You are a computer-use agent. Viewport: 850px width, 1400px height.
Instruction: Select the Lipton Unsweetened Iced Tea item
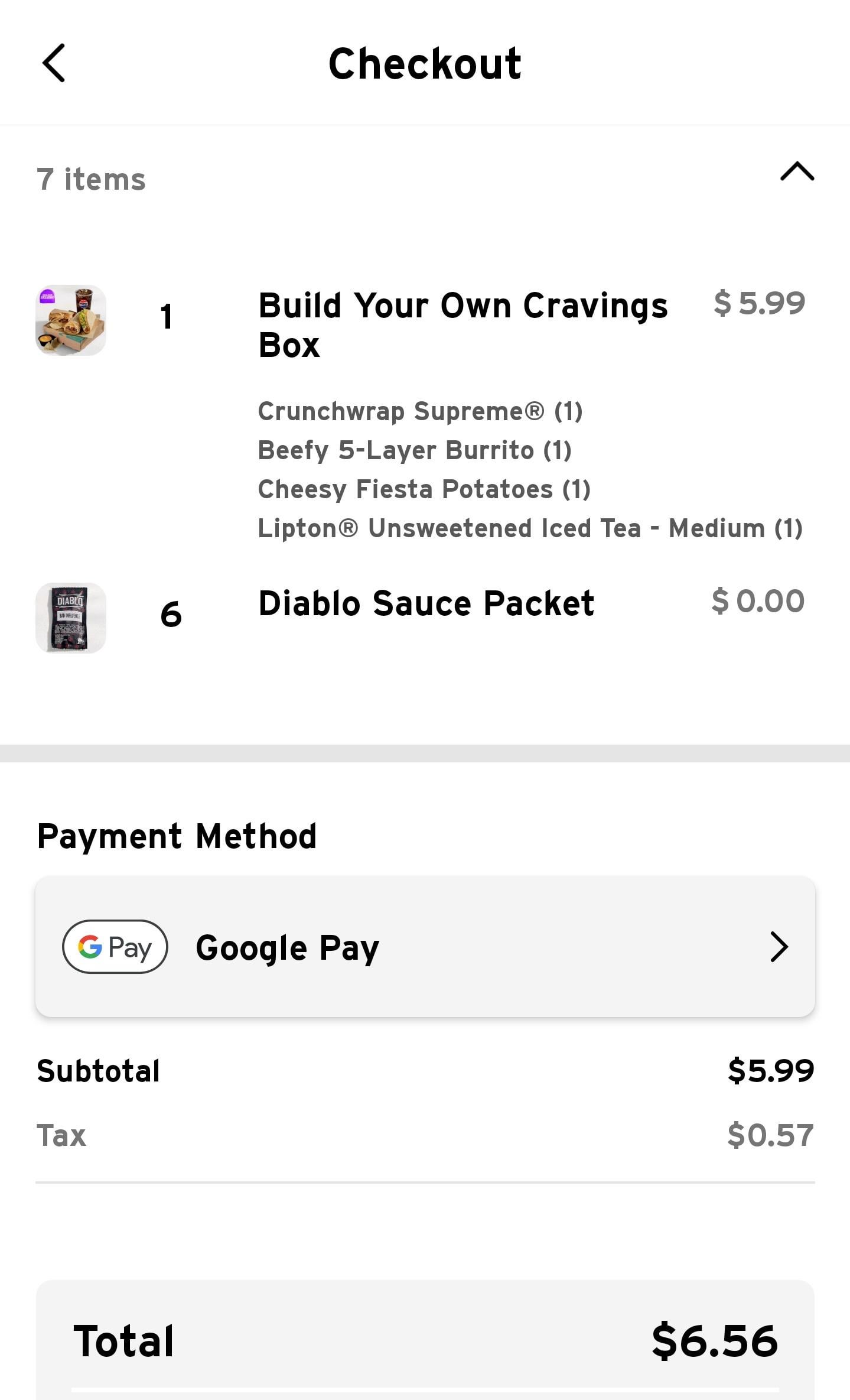click(530, 528)
